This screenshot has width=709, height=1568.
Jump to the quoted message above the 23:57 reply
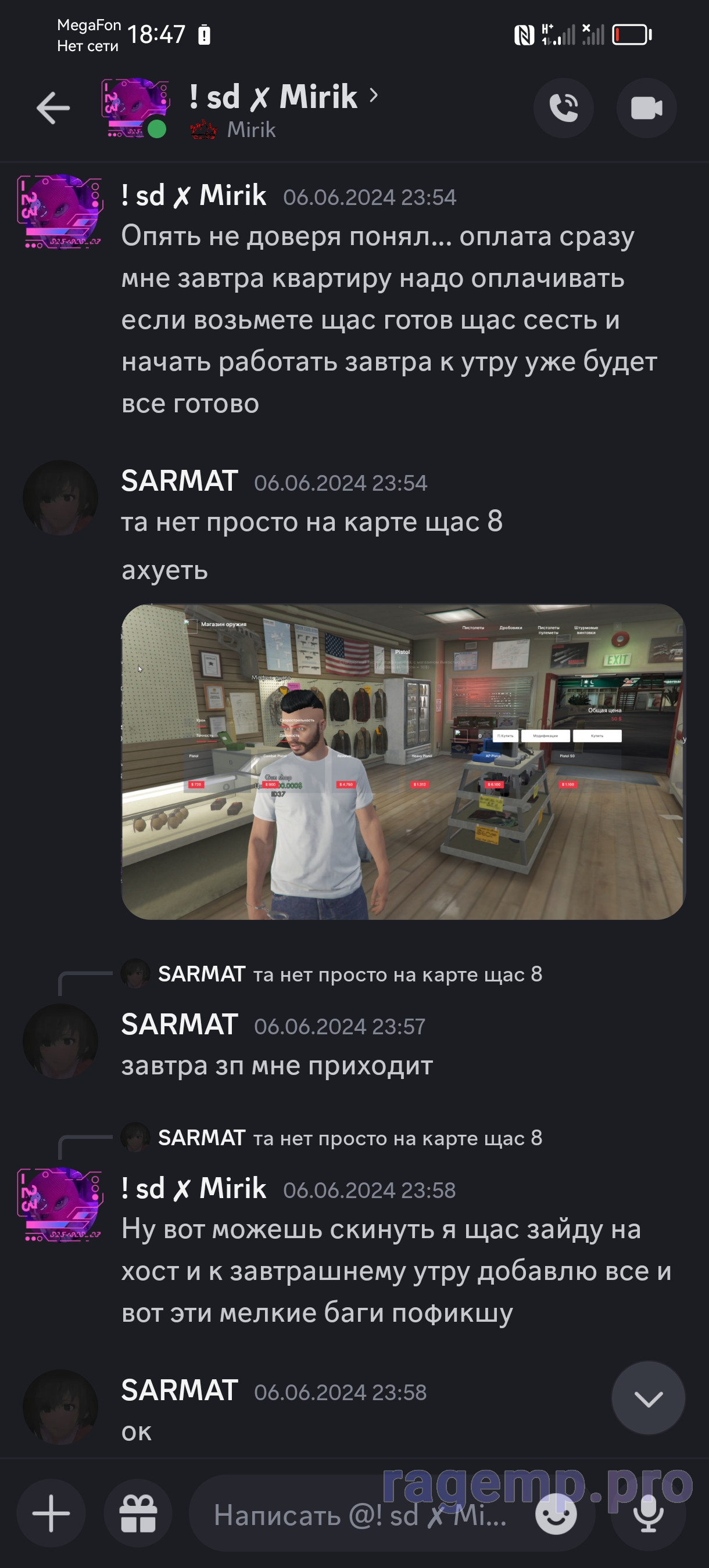(350, 974)
